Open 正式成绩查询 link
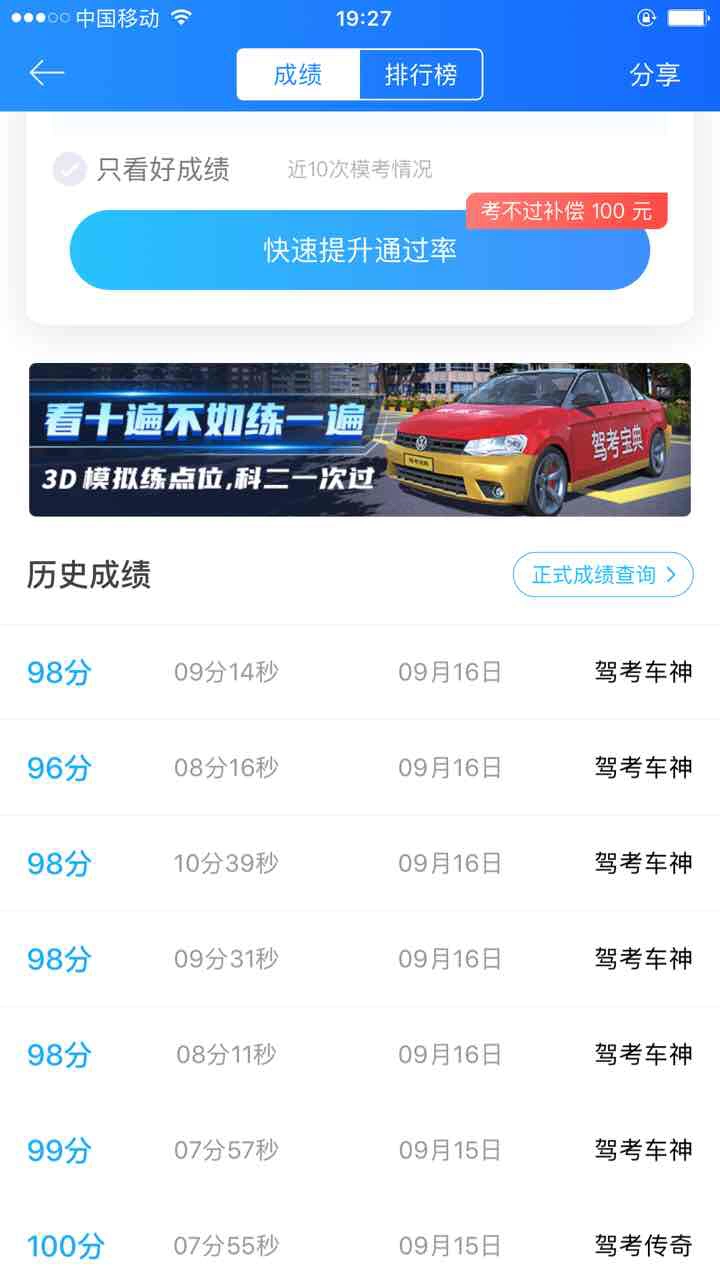The image size is (720, 1280). point(603,575)
